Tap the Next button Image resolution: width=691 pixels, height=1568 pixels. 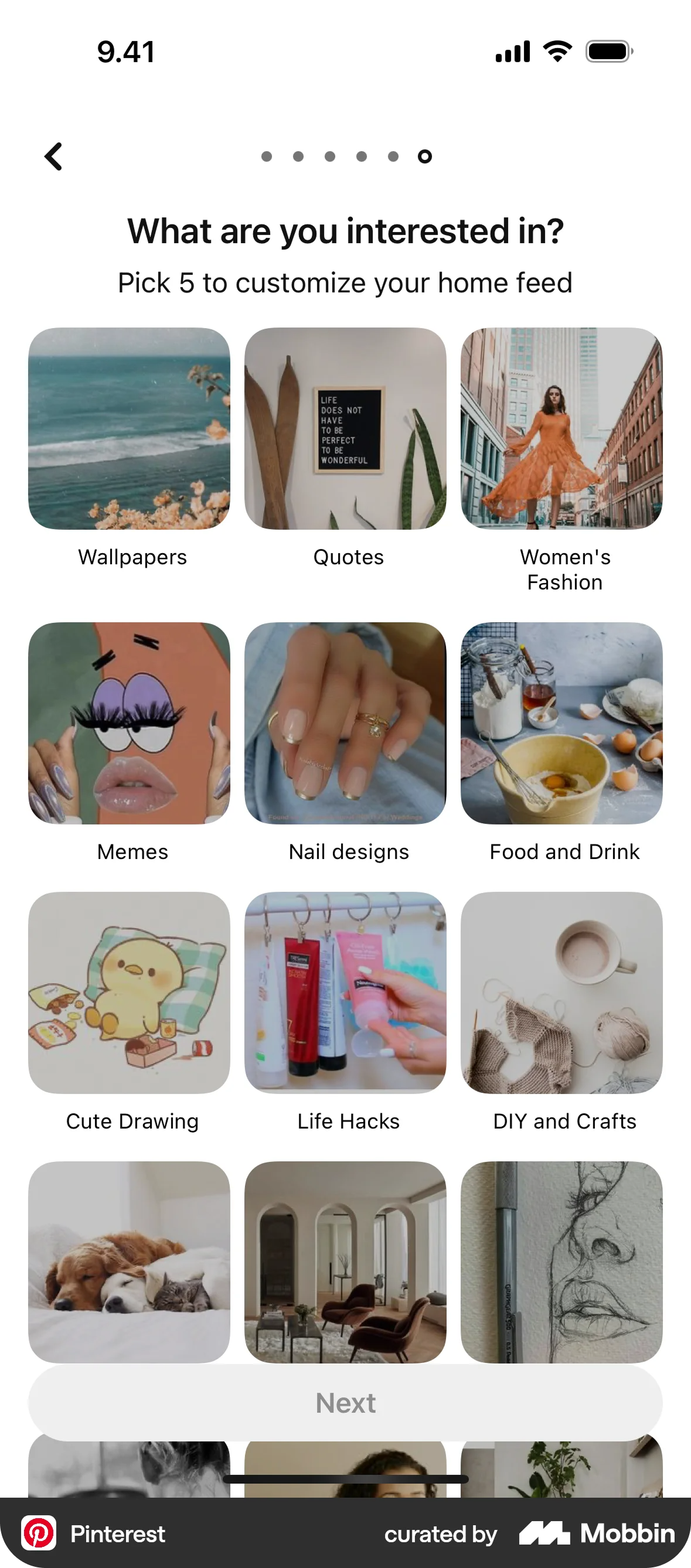click(x=345, y=1403)
